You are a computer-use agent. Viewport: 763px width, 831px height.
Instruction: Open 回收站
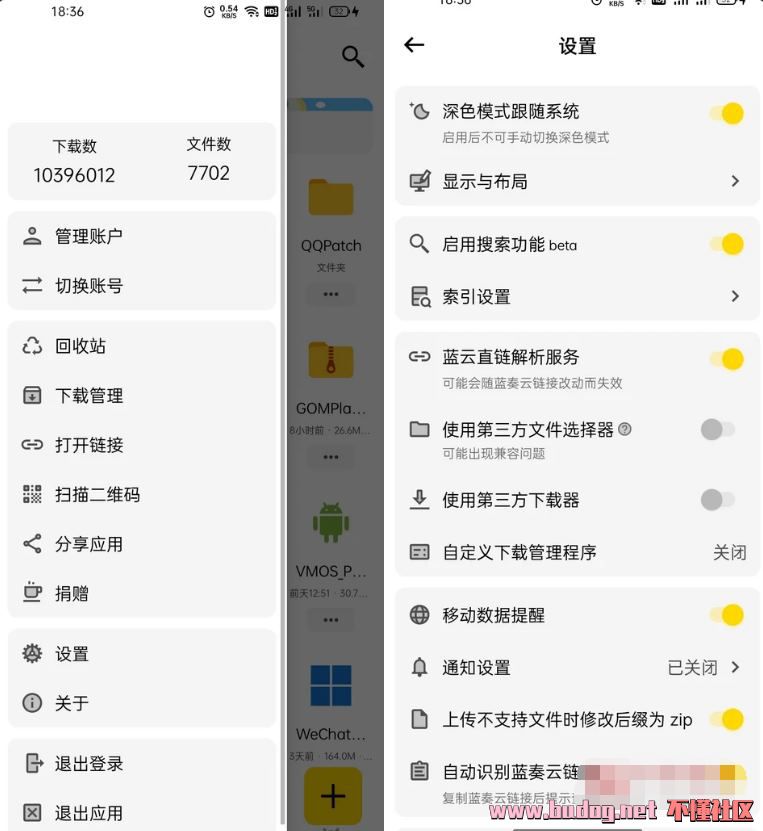[80, 346]
